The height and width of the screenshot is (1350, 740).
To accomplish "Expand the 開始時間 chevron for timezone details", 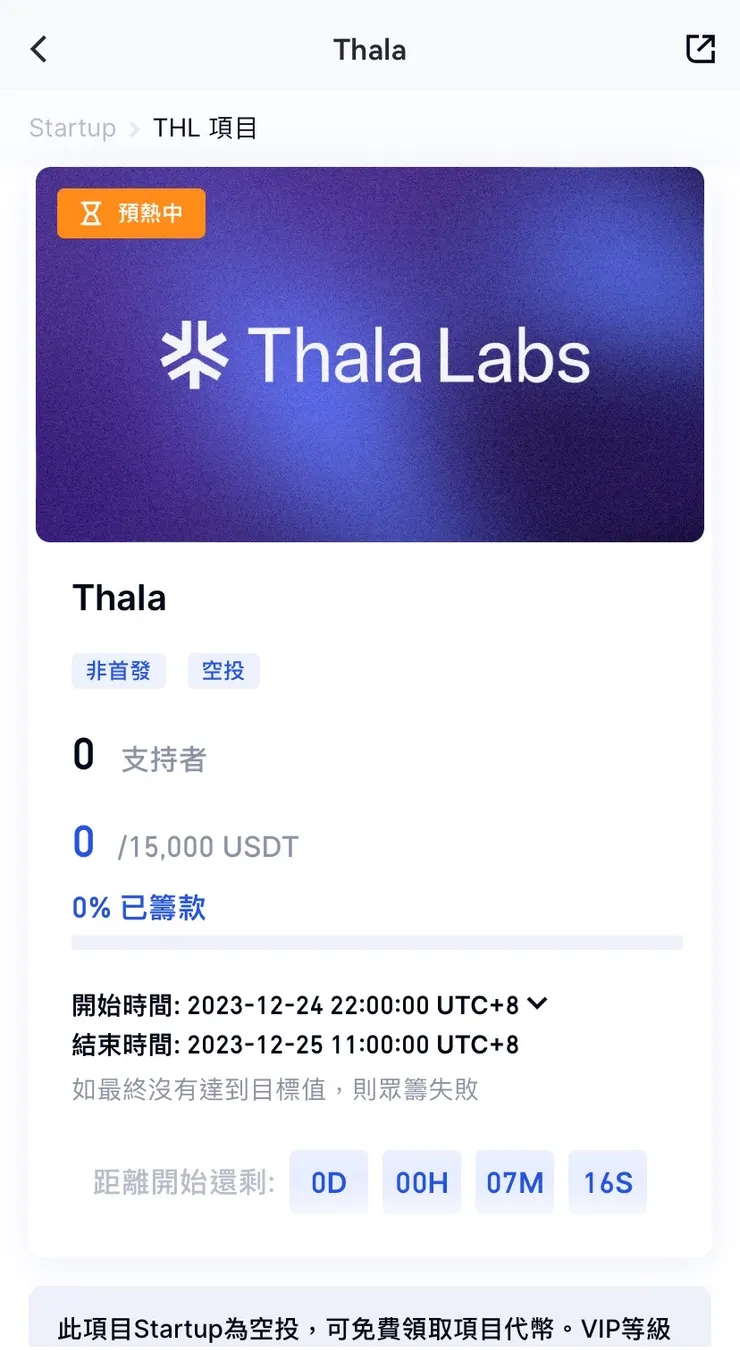I will coord(536,1005).
